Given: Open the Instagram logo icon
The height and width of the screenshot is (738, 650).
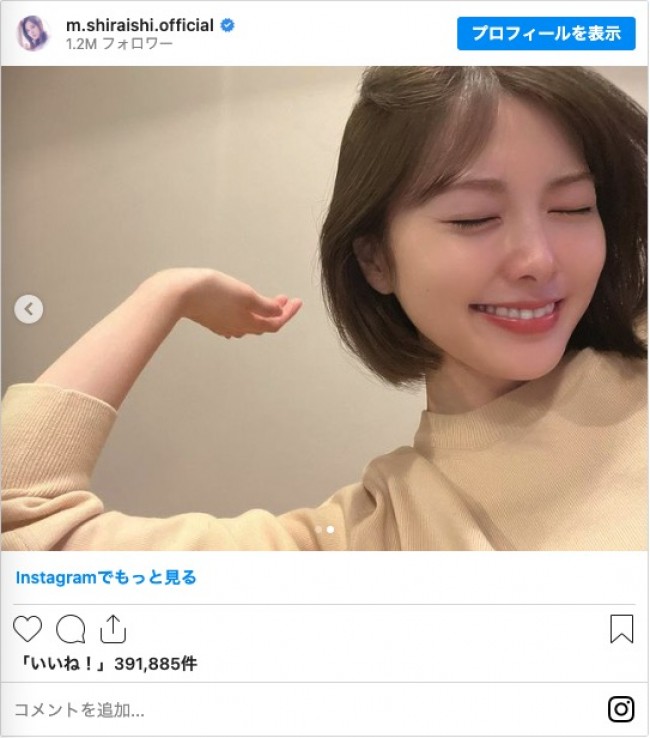Looking at the screenshot, I should 621,710.
